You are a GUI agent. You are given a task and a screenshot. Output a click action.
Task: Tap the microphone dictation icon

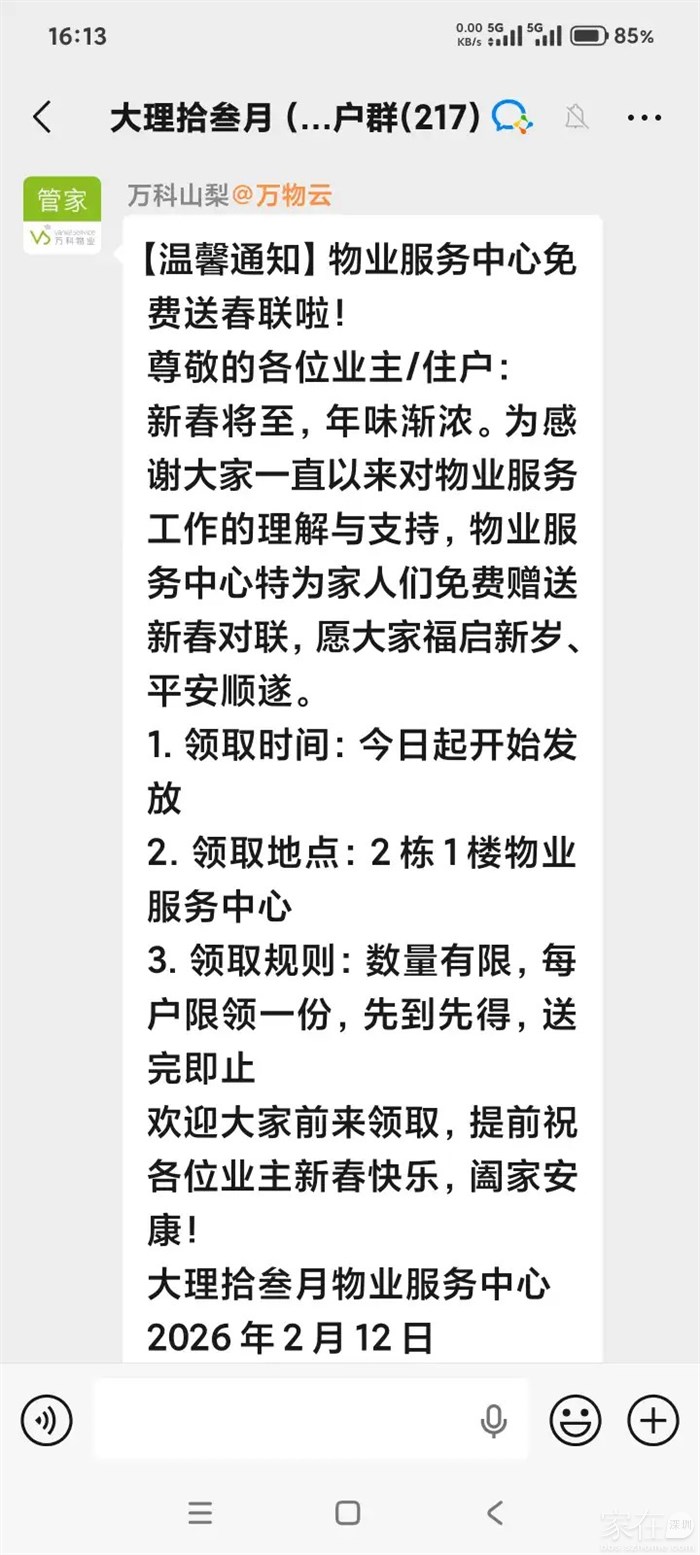[x=493, y=1420]
